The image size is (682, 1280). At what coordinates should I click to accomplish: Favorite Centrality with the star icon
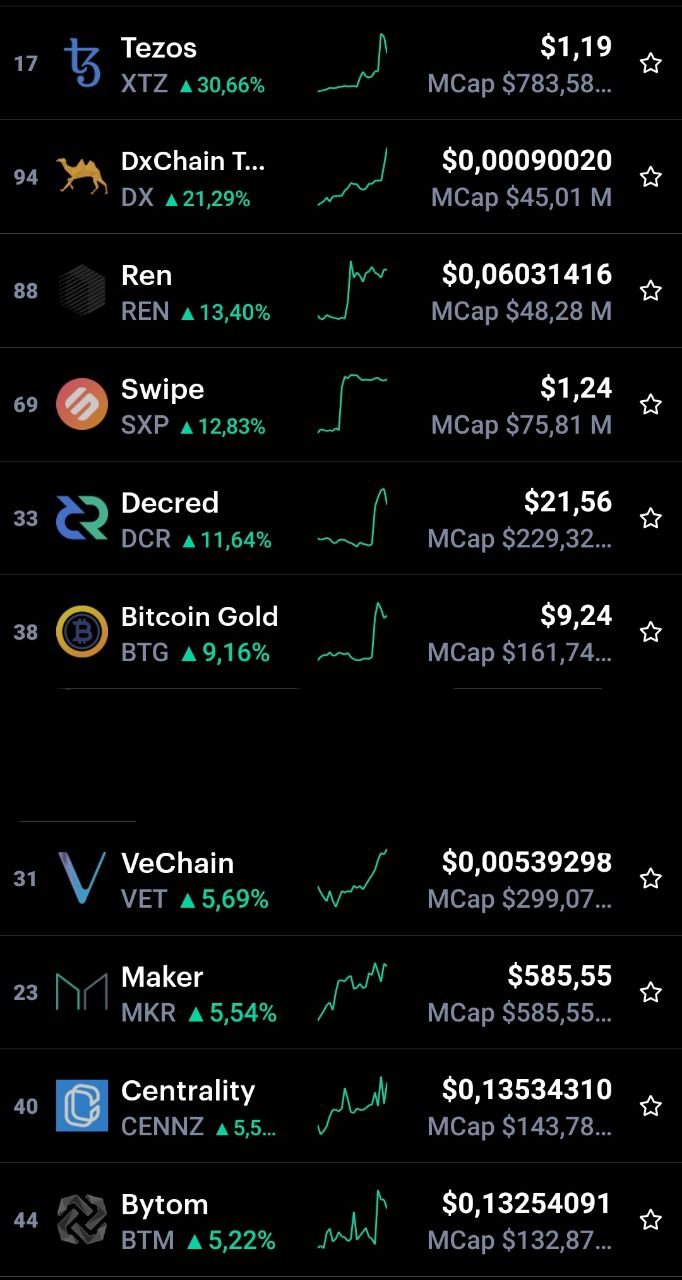[651, 1106]
